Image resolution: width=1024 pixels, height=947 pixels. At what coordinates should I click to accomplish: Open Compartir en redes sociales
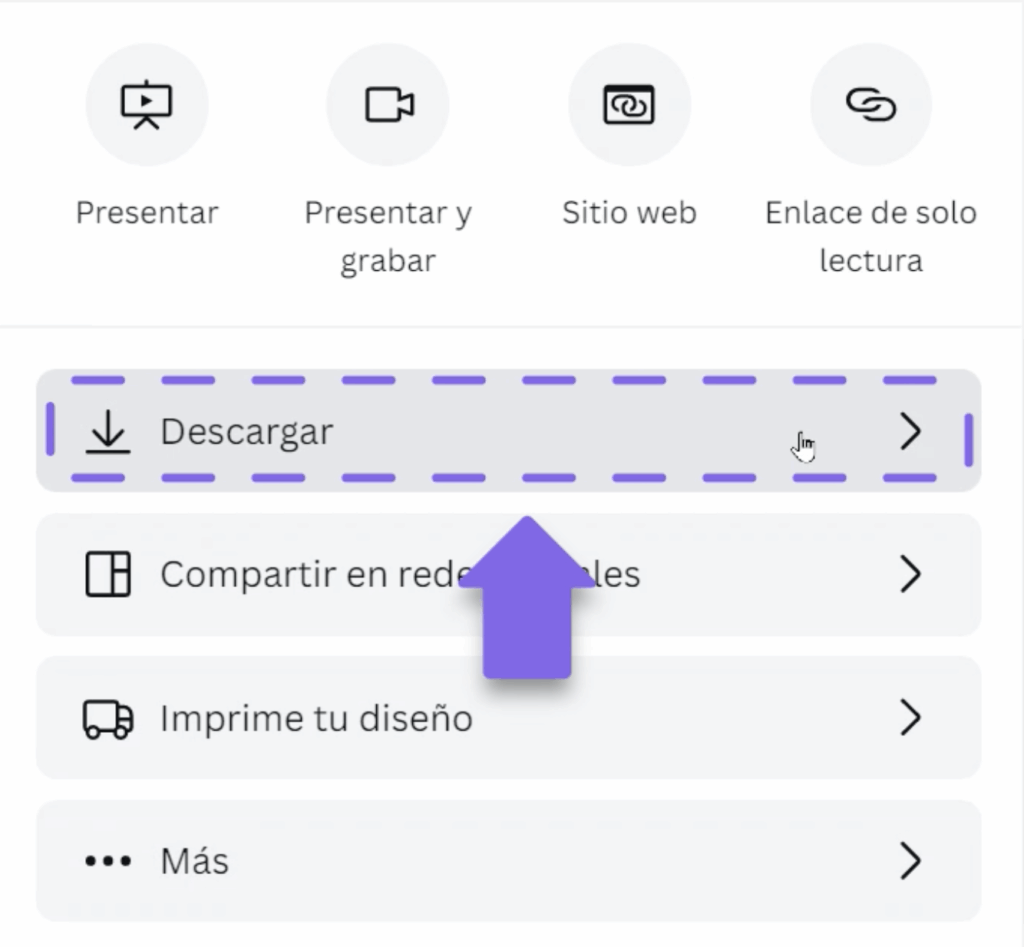[300, 575]
